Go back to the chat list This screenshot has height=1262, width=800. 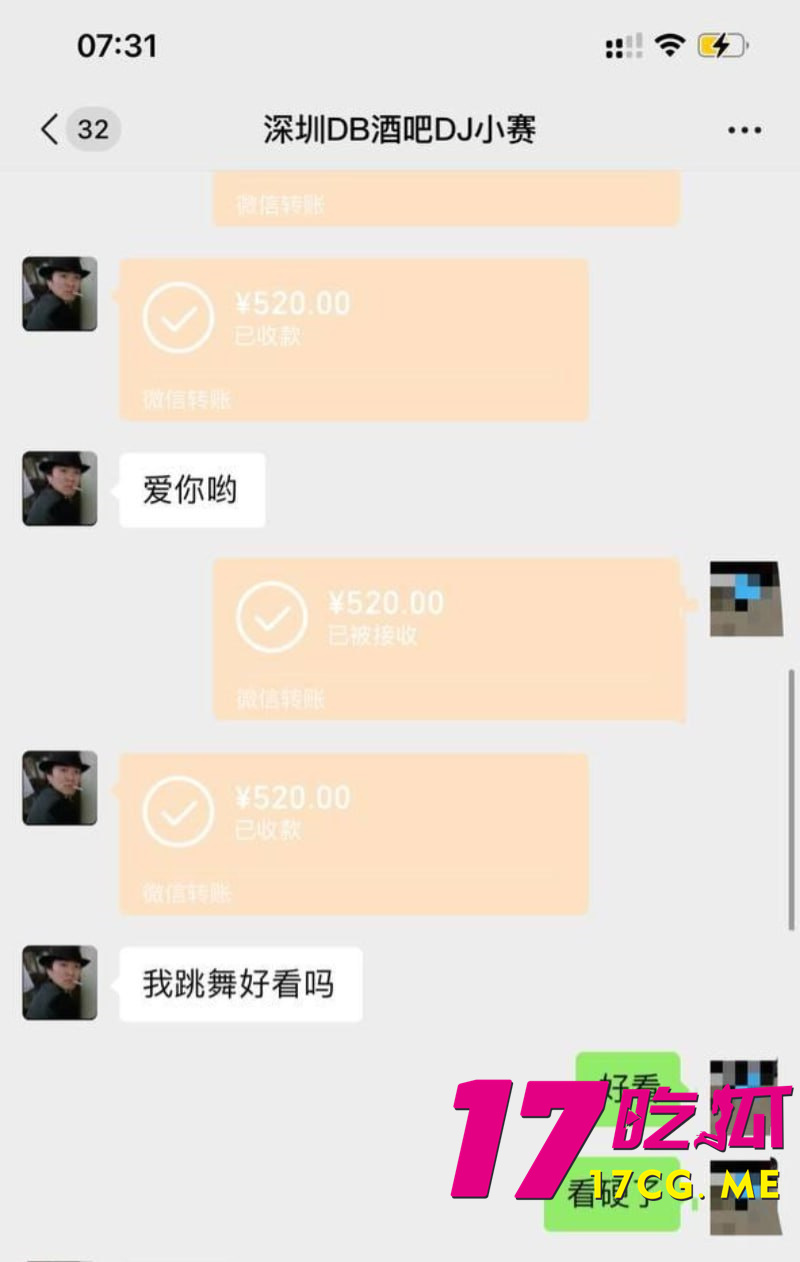50,130
